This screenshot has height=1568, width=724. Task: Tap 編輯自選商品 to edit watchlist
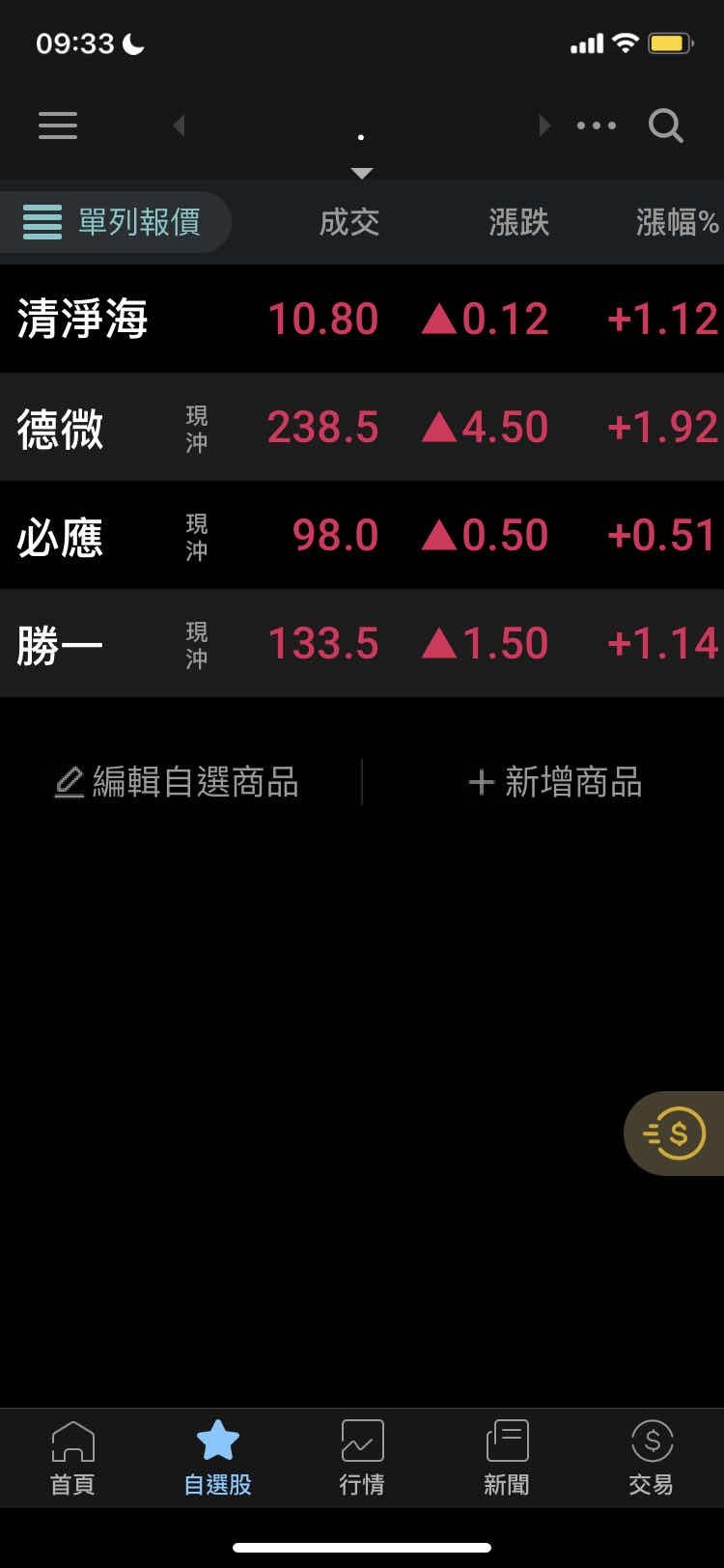(x=177, y=782)
